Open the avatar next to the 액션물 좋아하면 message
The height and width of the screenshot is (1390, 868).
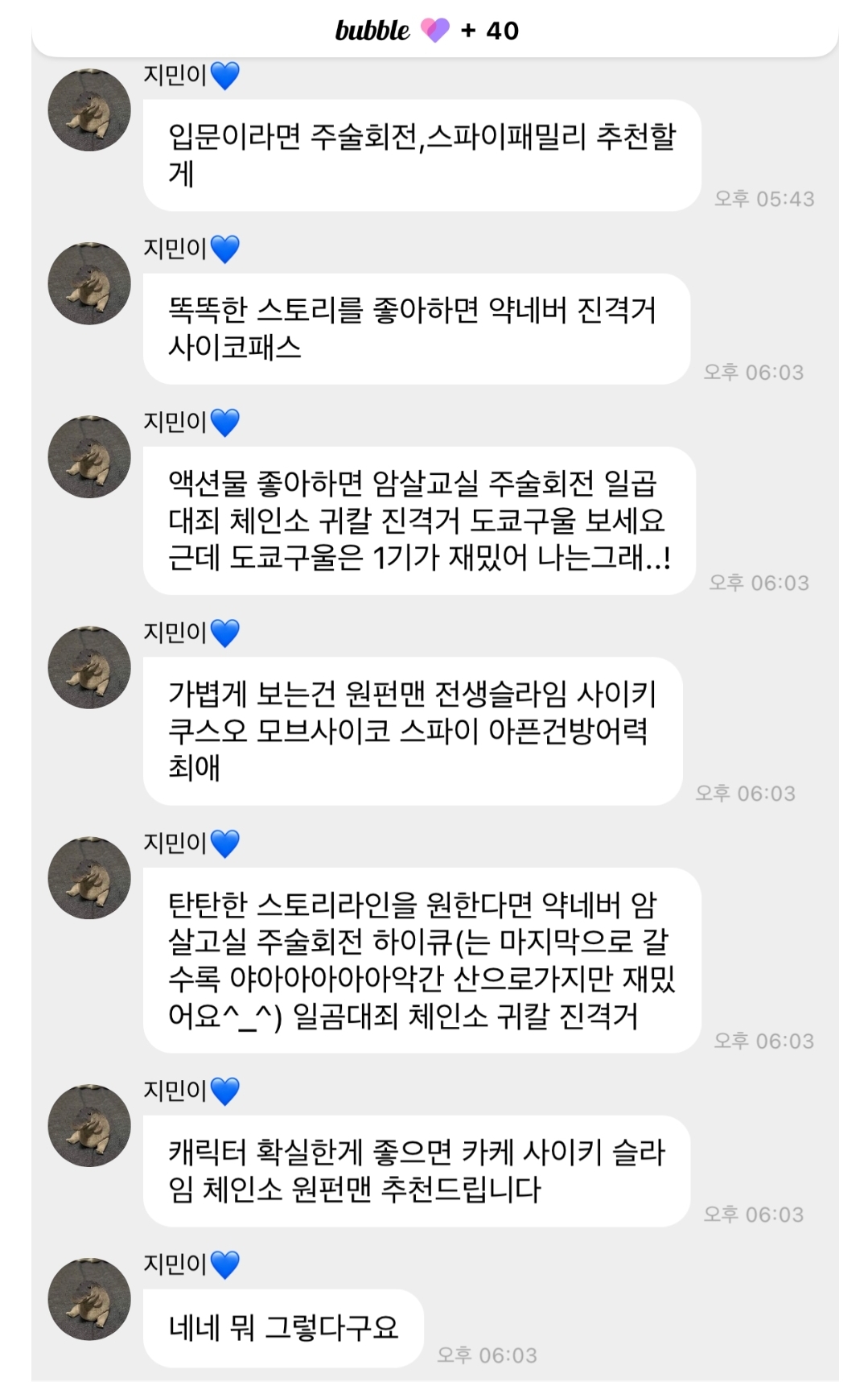(89, 457)
